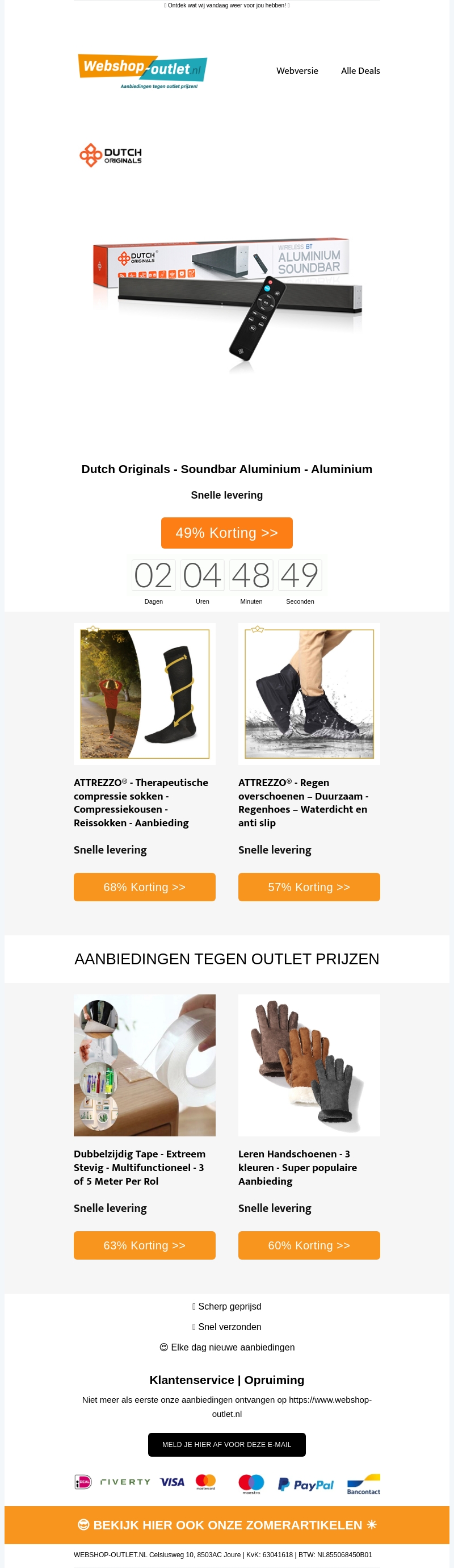Open the Klantenservice | Opruiming link
This screenshot has height=1568, width=454.
click(226, 1379)
